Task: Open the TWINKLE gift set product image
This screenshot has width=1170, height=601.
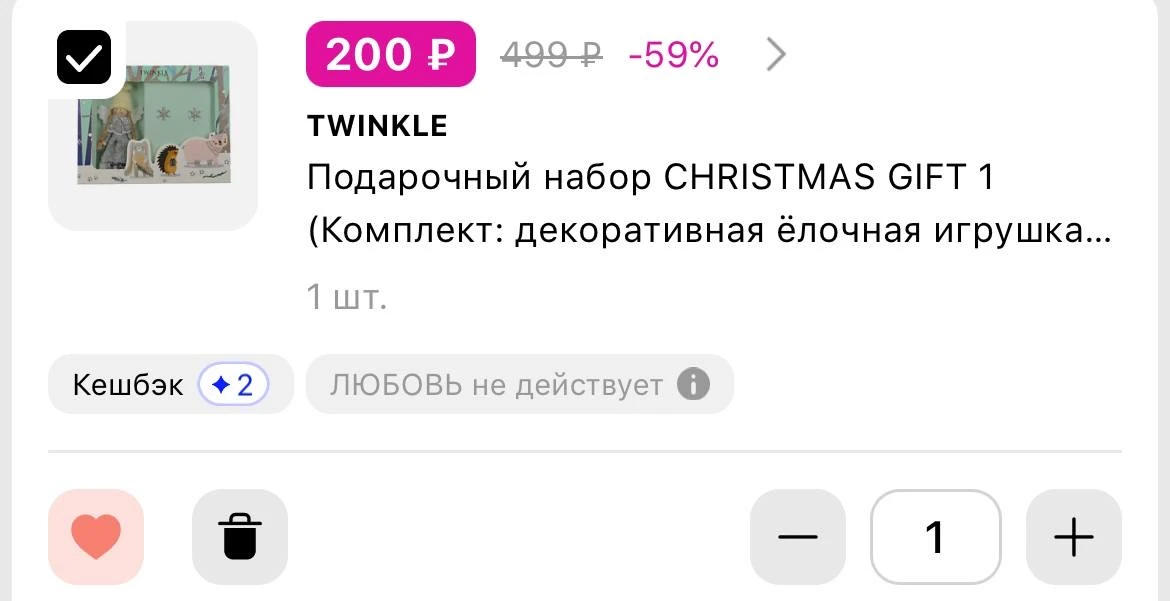Action: [x=155, y=128]
